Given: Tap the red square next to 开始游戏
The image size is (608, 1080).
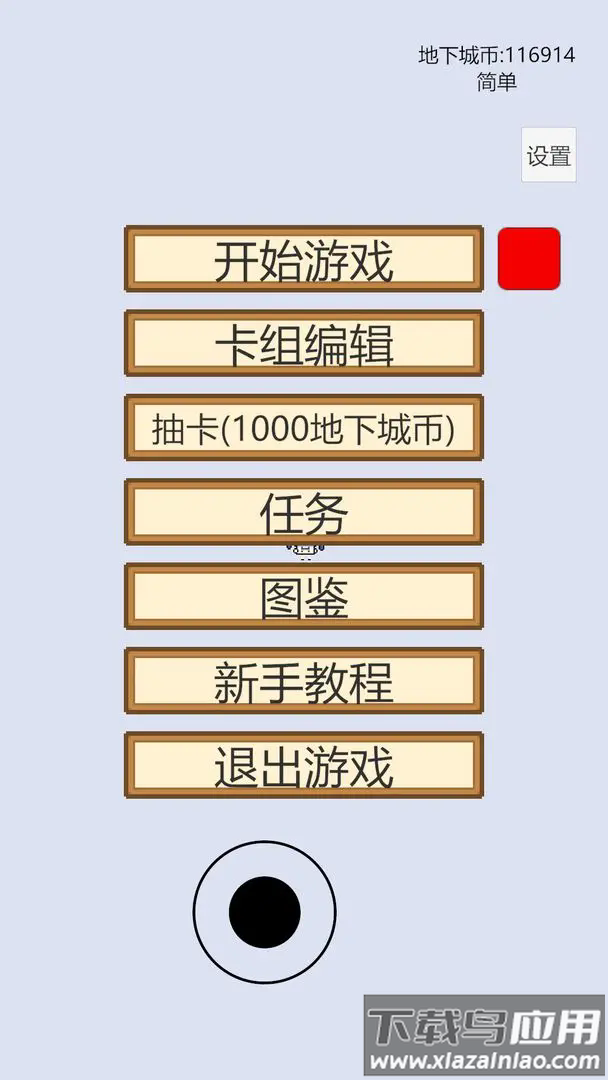Looking at the screenshot, I should (x=529, y=259).
